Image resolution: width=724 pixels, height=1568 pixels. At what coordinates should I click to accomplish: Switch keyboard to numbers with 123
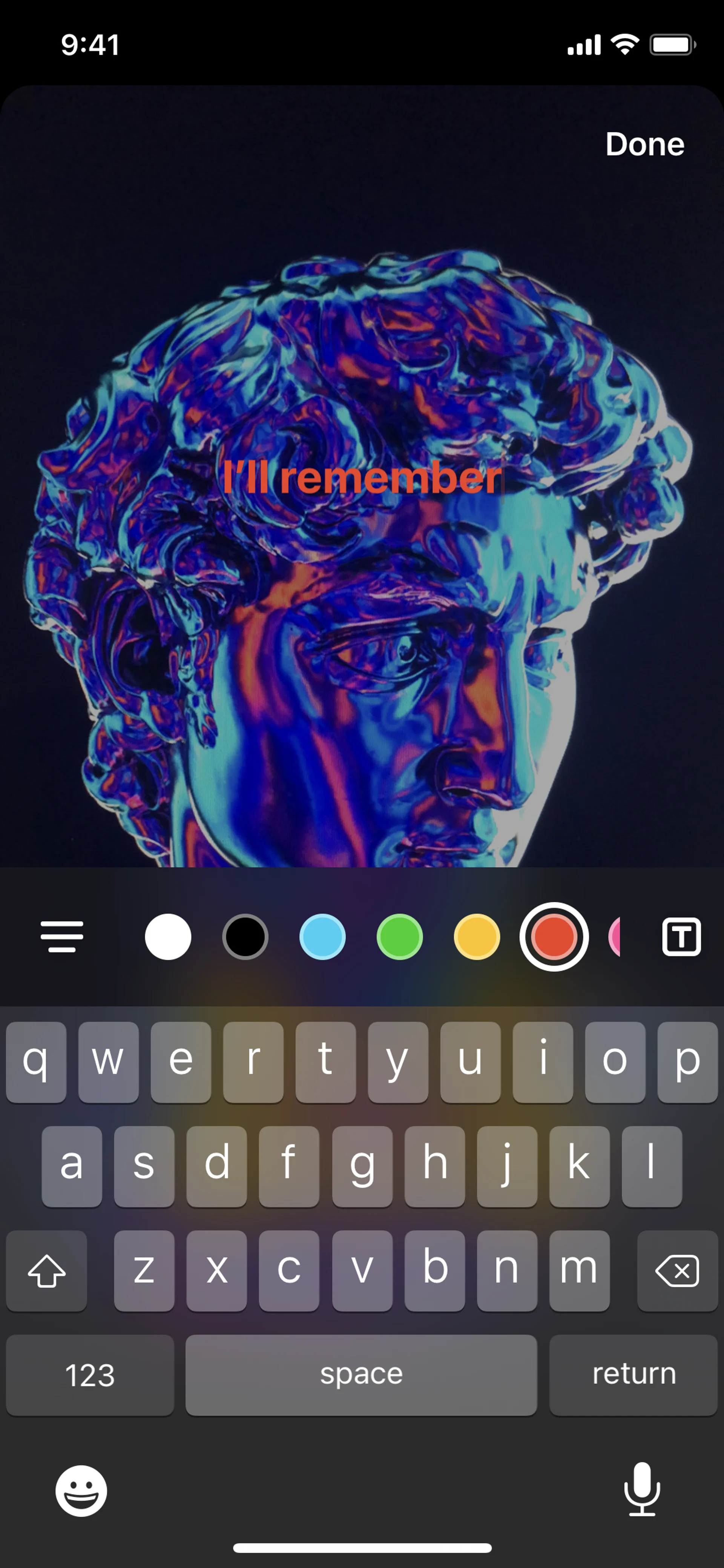(90, 1375)
